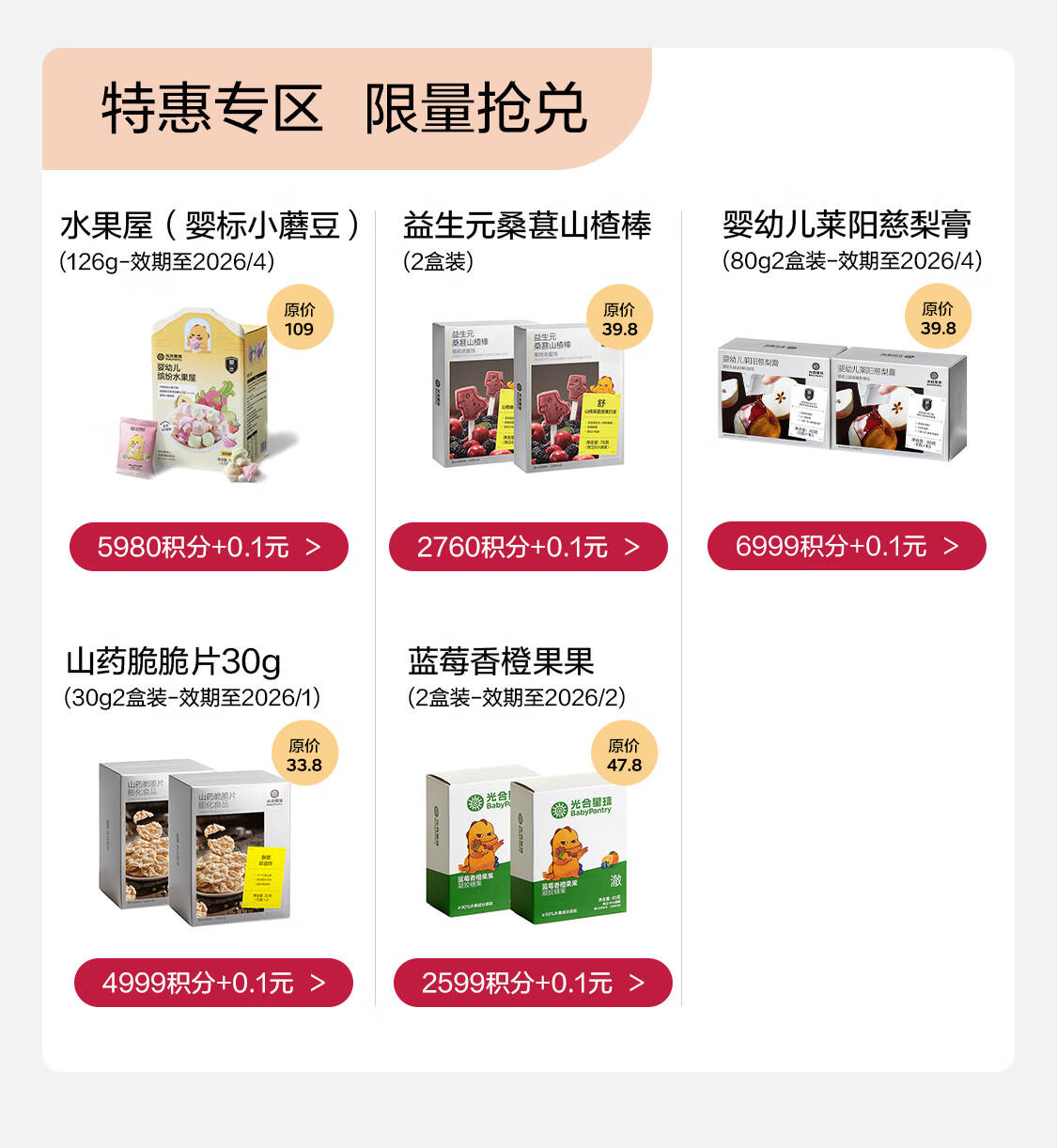Select the 2599积分+0.1元 button for 蓝莓香橙果果
The height and width of the screenshot is (1148, 1057).
click(533, 983)
